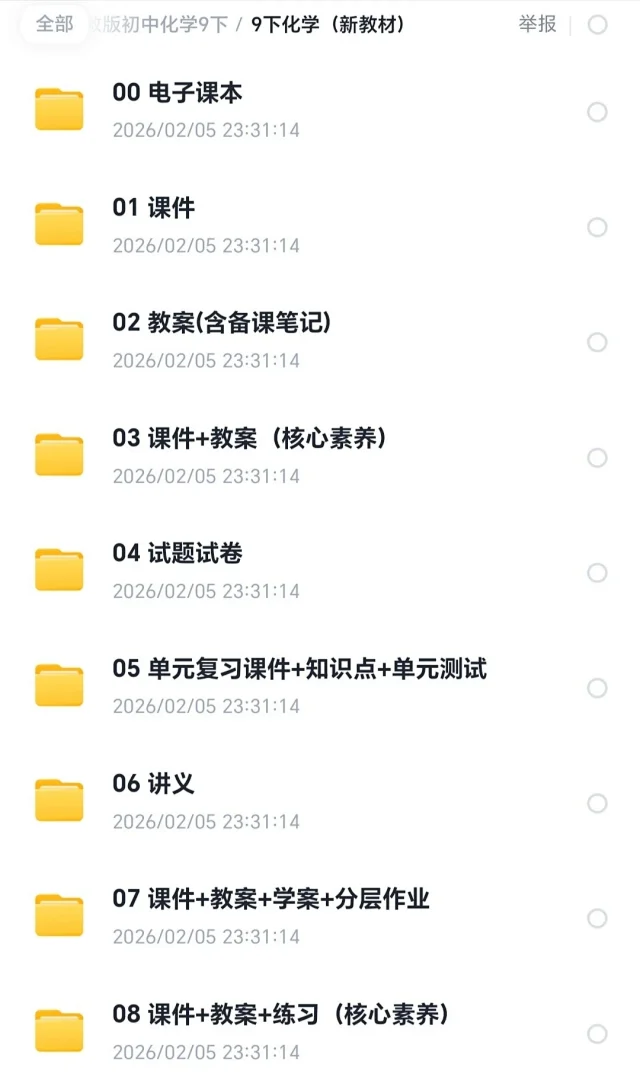Go to the 全部 breadcrumb root
The width and height of the screenshot is (640, 1074).
(54, 25)
